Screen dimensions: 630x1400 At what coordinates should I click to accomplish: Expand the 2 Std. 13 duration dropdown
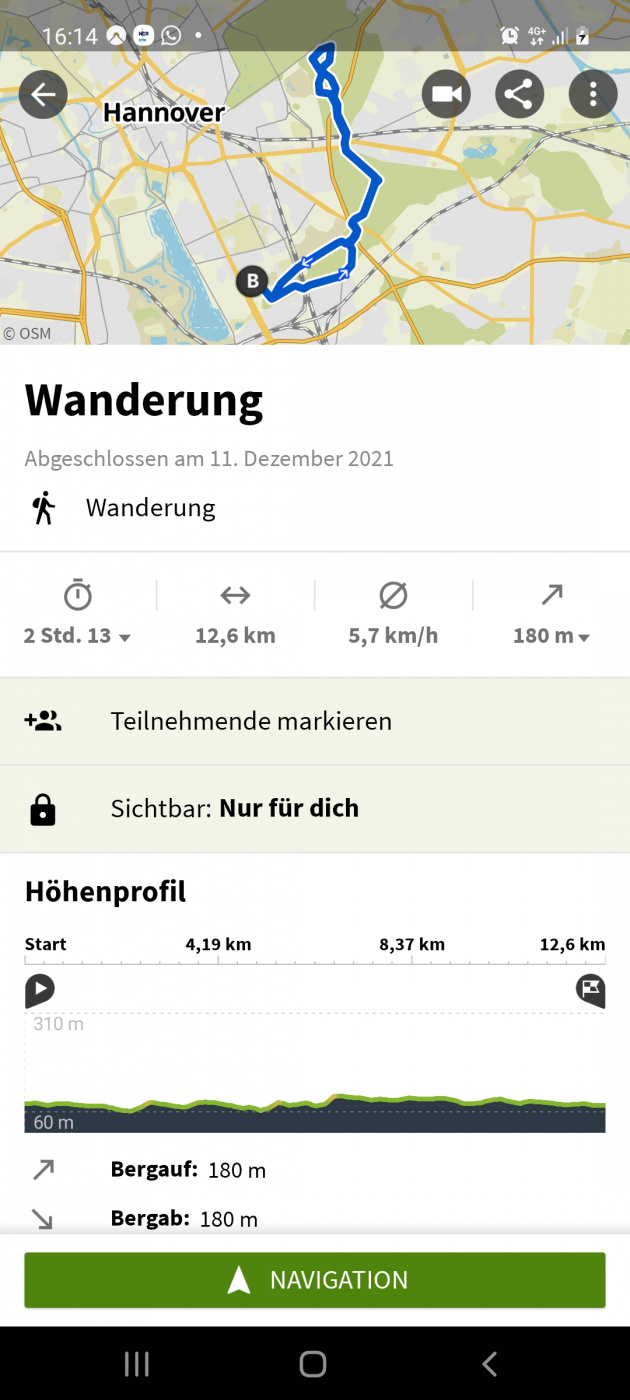[78, 636]
